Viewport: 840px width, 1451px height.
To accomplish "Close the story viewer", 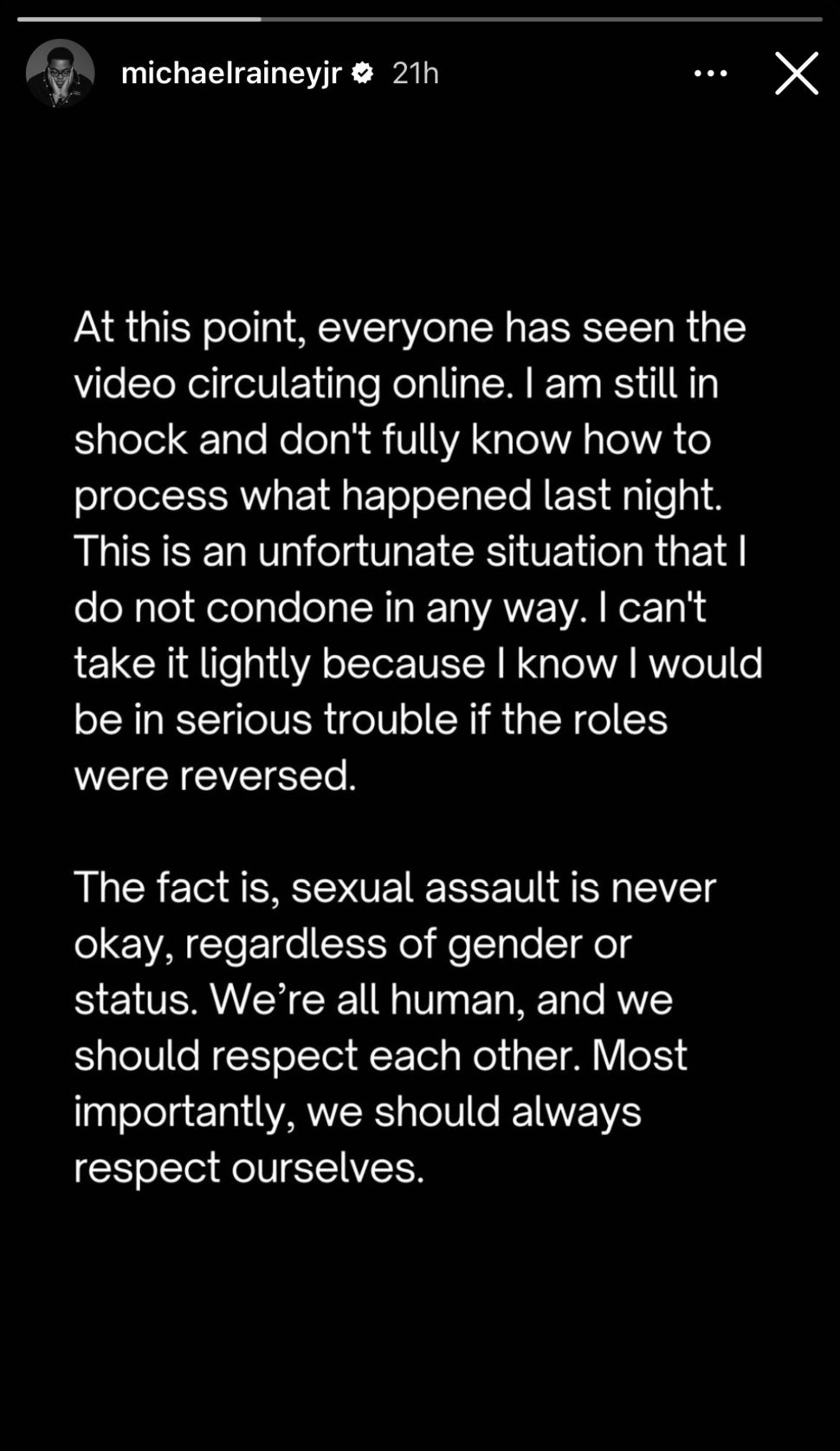I will pyautogui.click(x=796, y=73).
